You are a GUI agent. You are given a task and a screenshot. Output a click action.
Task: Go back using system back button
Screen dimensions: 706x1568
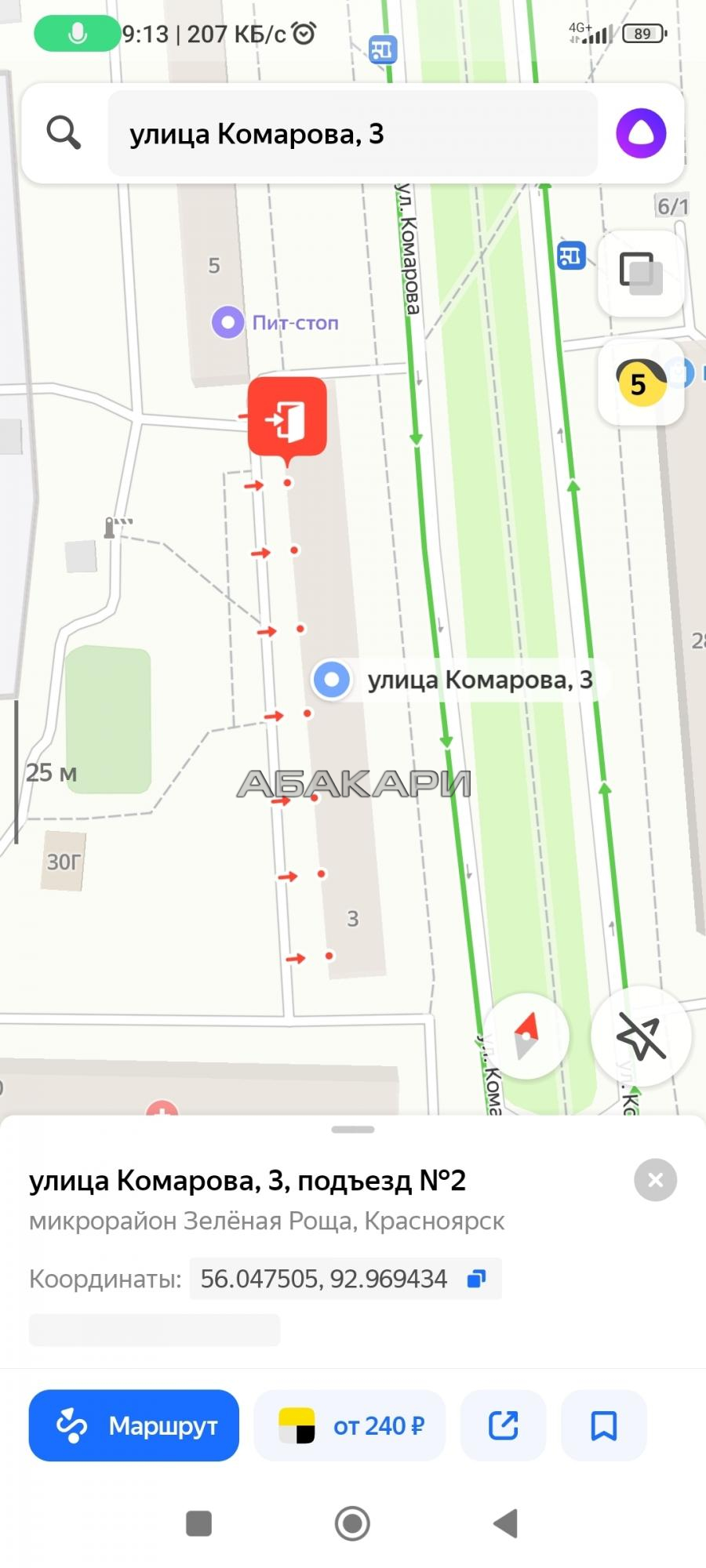505,1523
